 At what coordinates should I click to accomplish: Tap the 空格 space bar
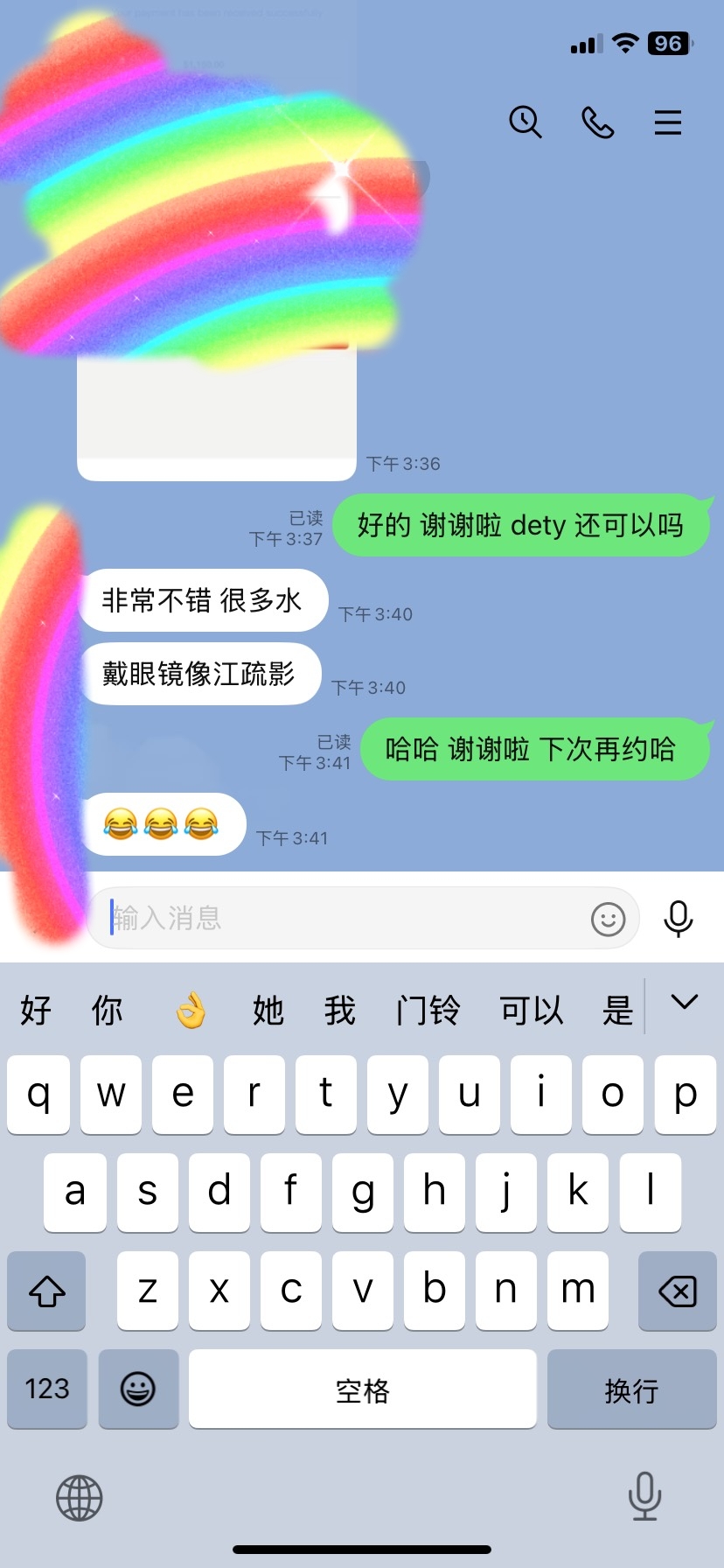362,1389
